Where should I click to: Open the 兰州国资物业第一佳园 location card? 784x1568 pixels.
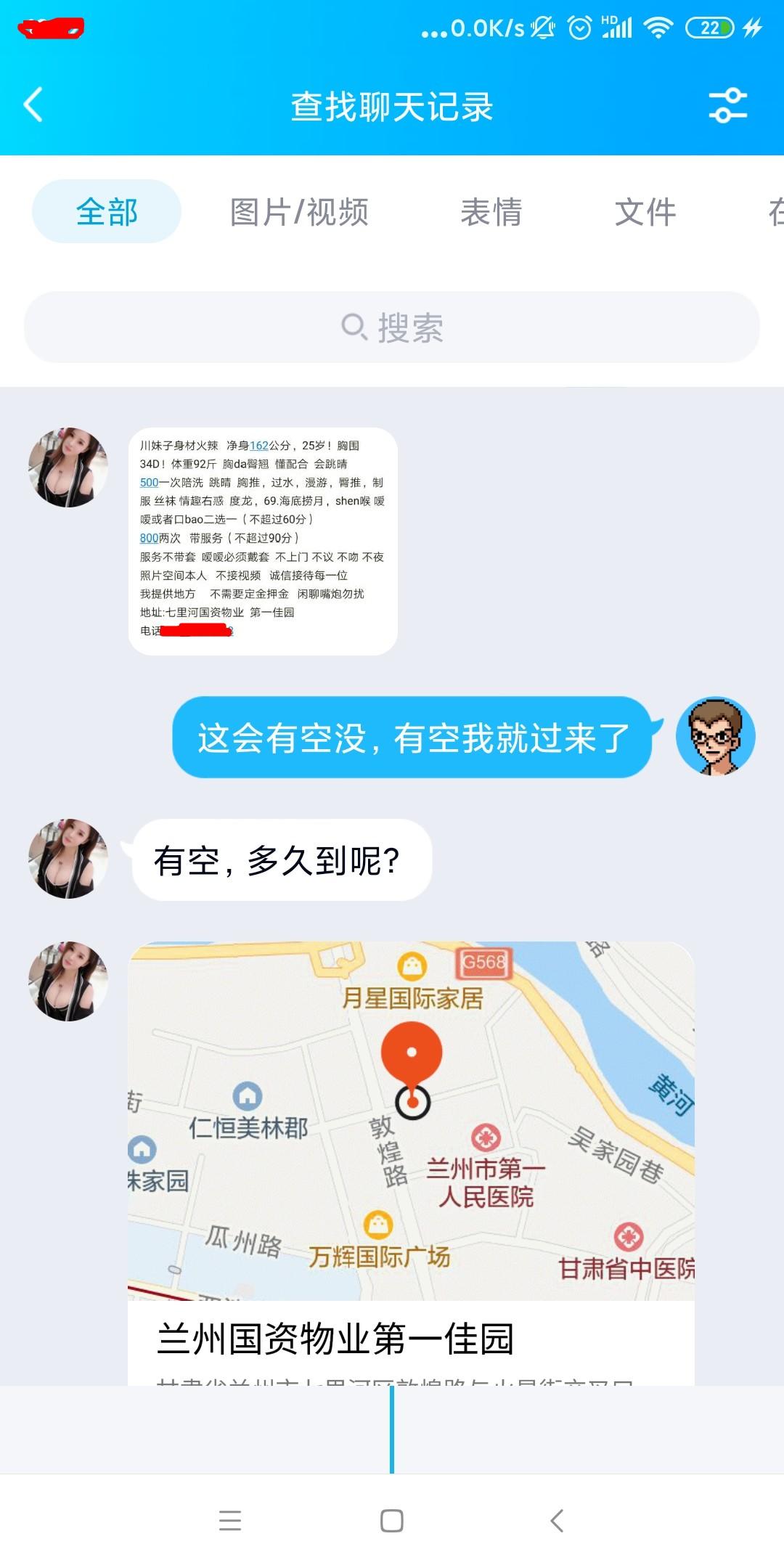coord(411,1161)
